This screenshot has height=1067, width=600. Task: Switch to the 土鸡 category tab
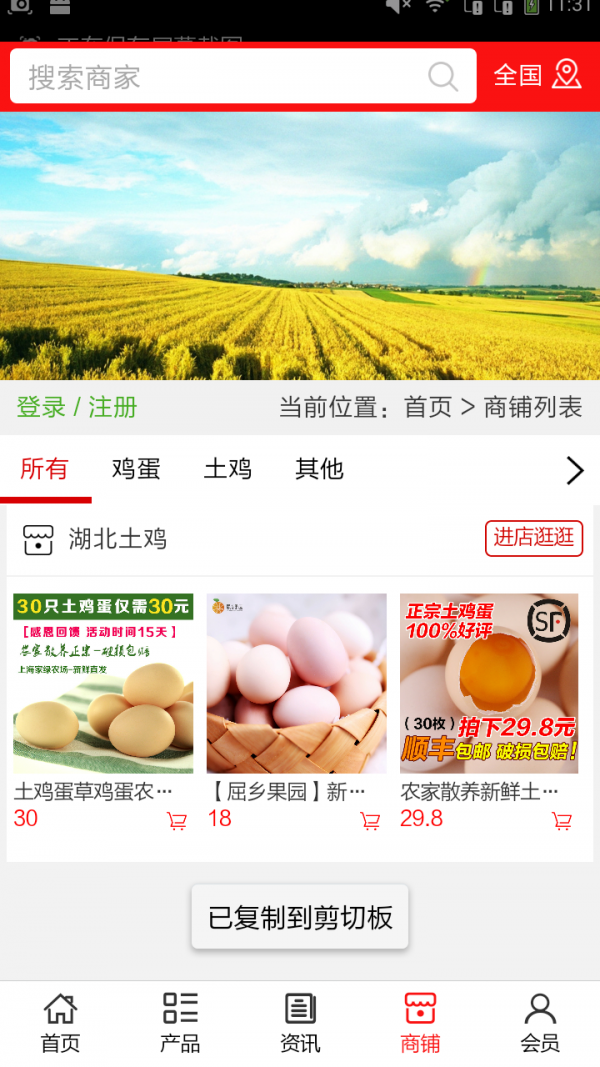pyautogui.click(x=228, y=468)
